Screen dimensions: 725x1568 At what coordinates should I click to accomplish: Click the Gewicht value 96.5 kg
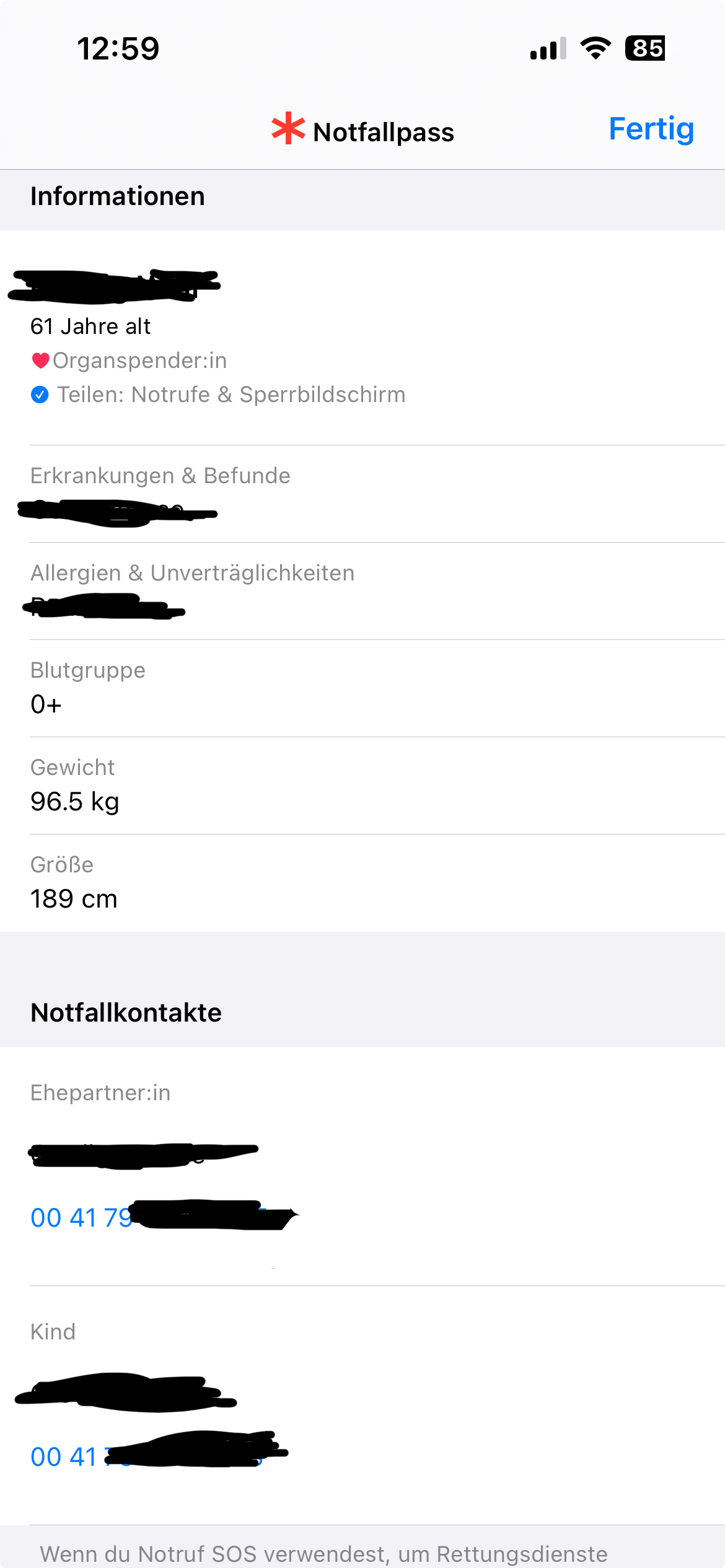pyautogui.click(x=76, y=802)
